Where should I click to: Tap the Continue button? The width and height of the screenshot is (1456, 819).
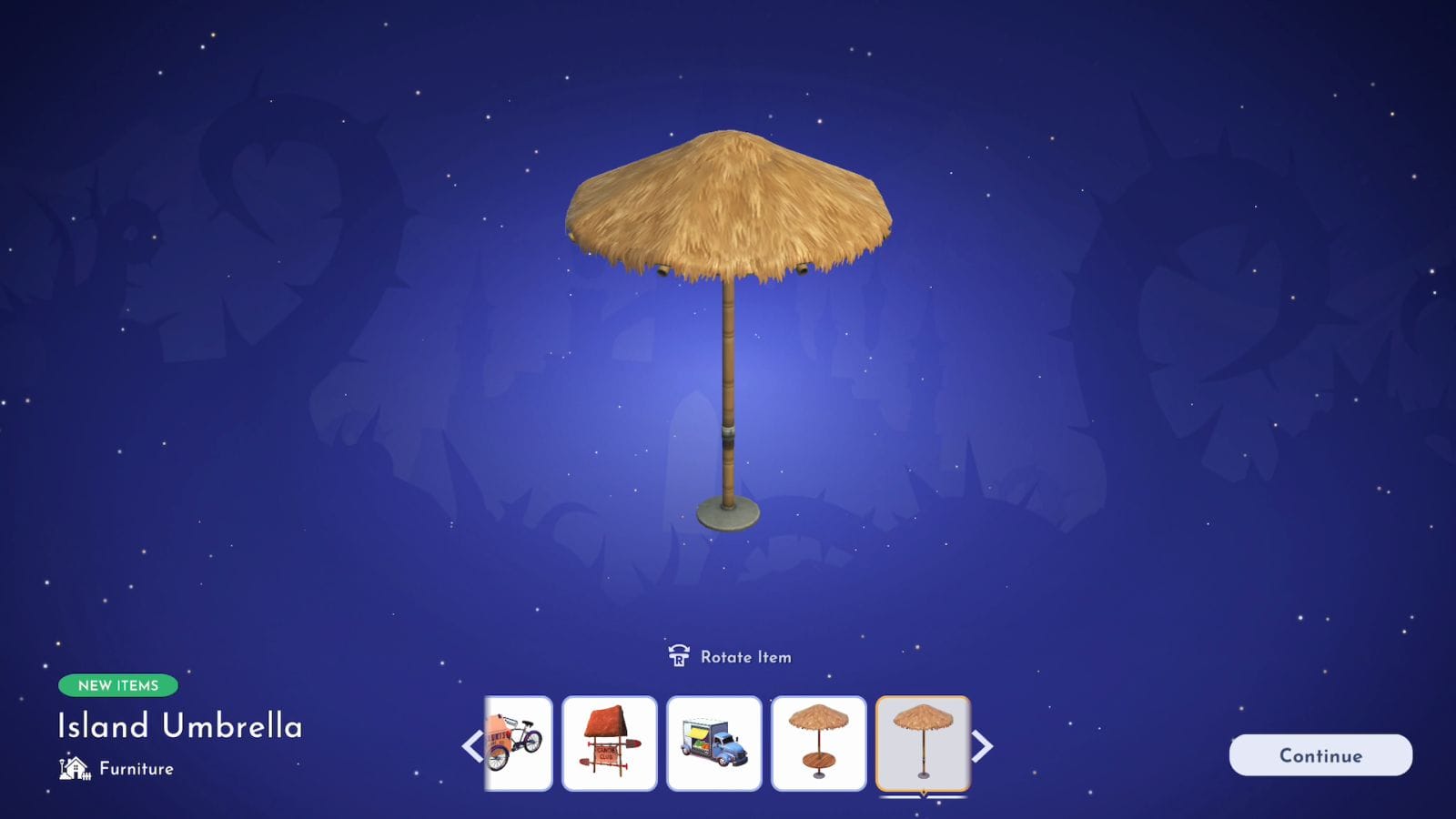(x=1320, y=755)
